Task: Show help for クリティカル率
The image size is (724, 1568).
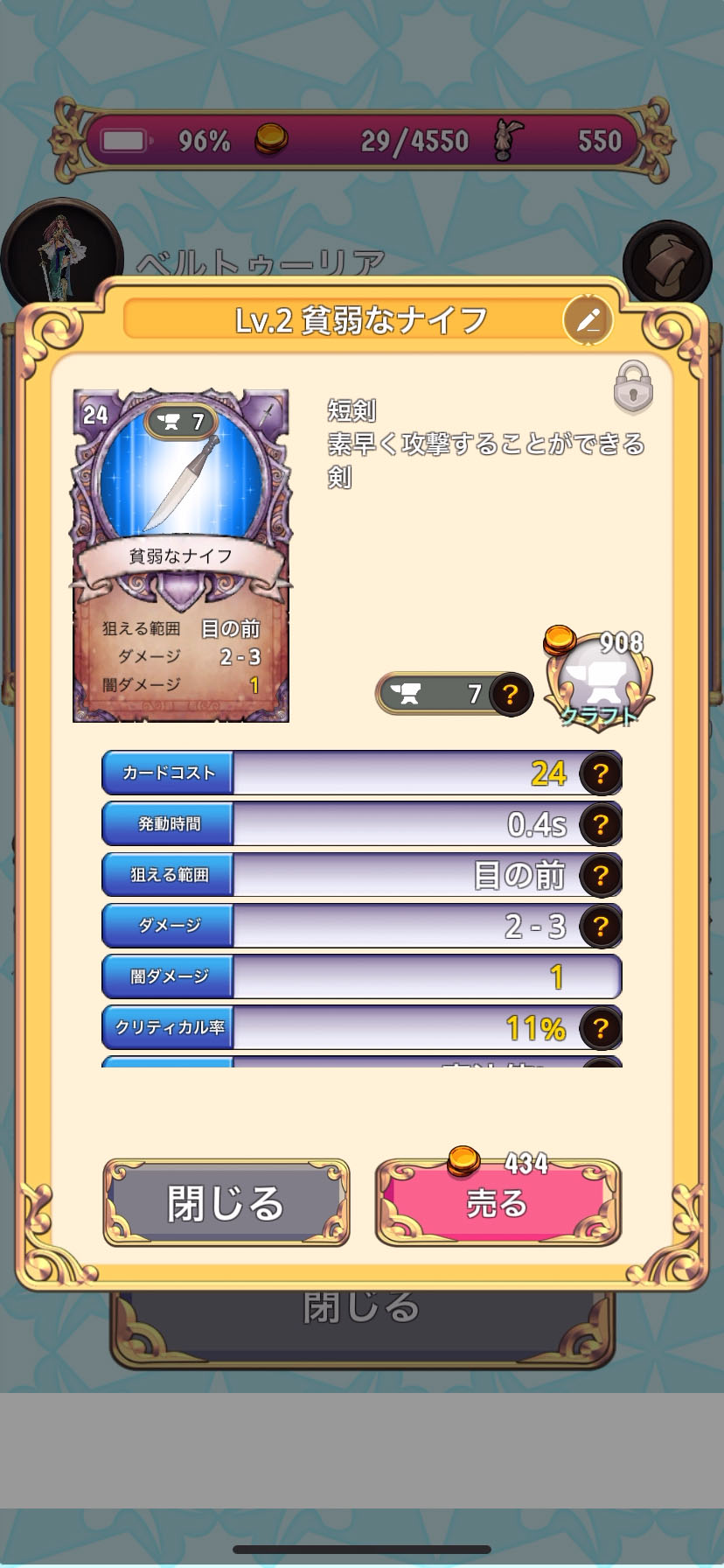Action: [600, 1028]
